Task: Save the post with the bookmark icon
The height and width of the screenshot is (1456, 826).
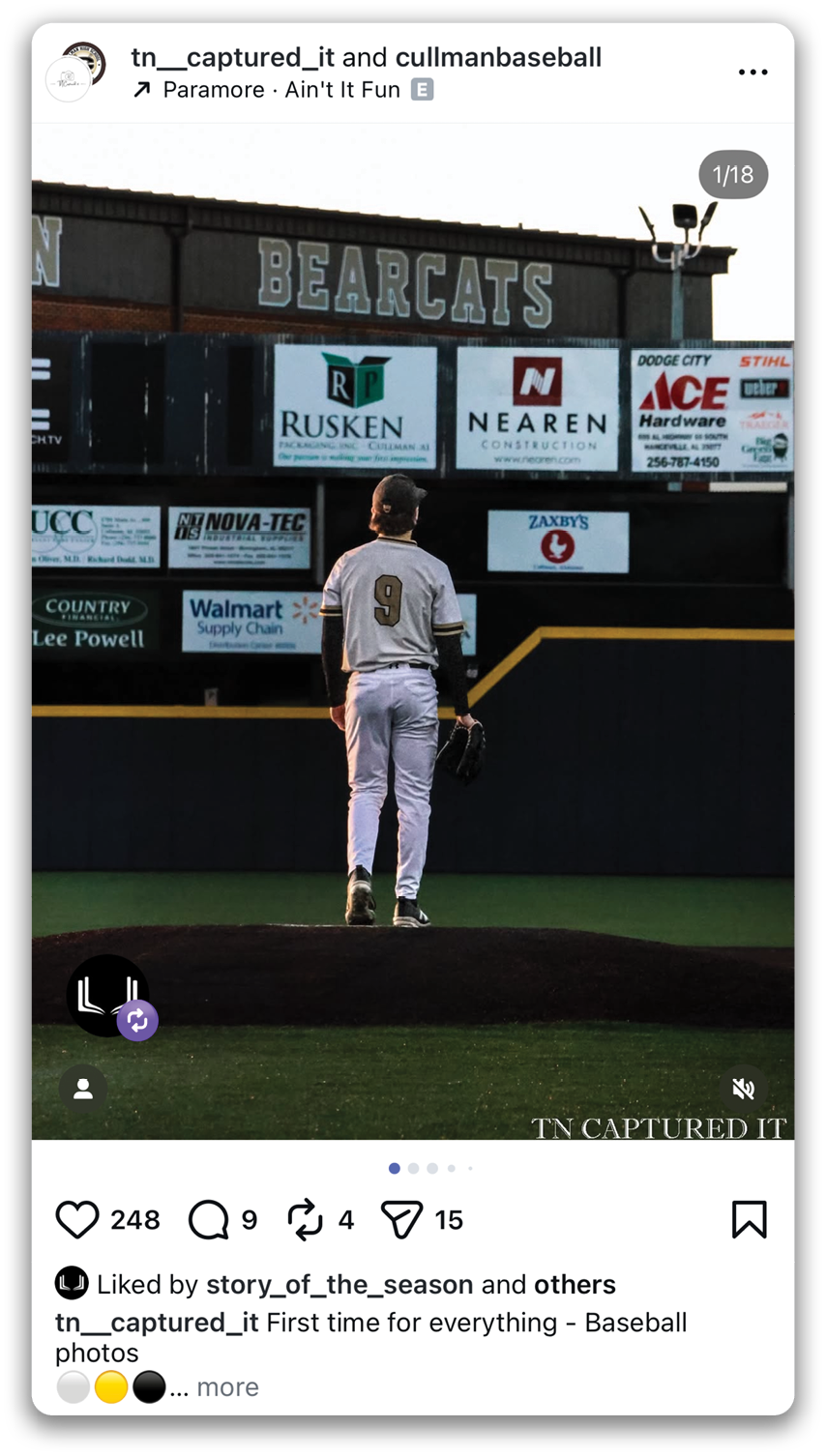Action: 749,1219
